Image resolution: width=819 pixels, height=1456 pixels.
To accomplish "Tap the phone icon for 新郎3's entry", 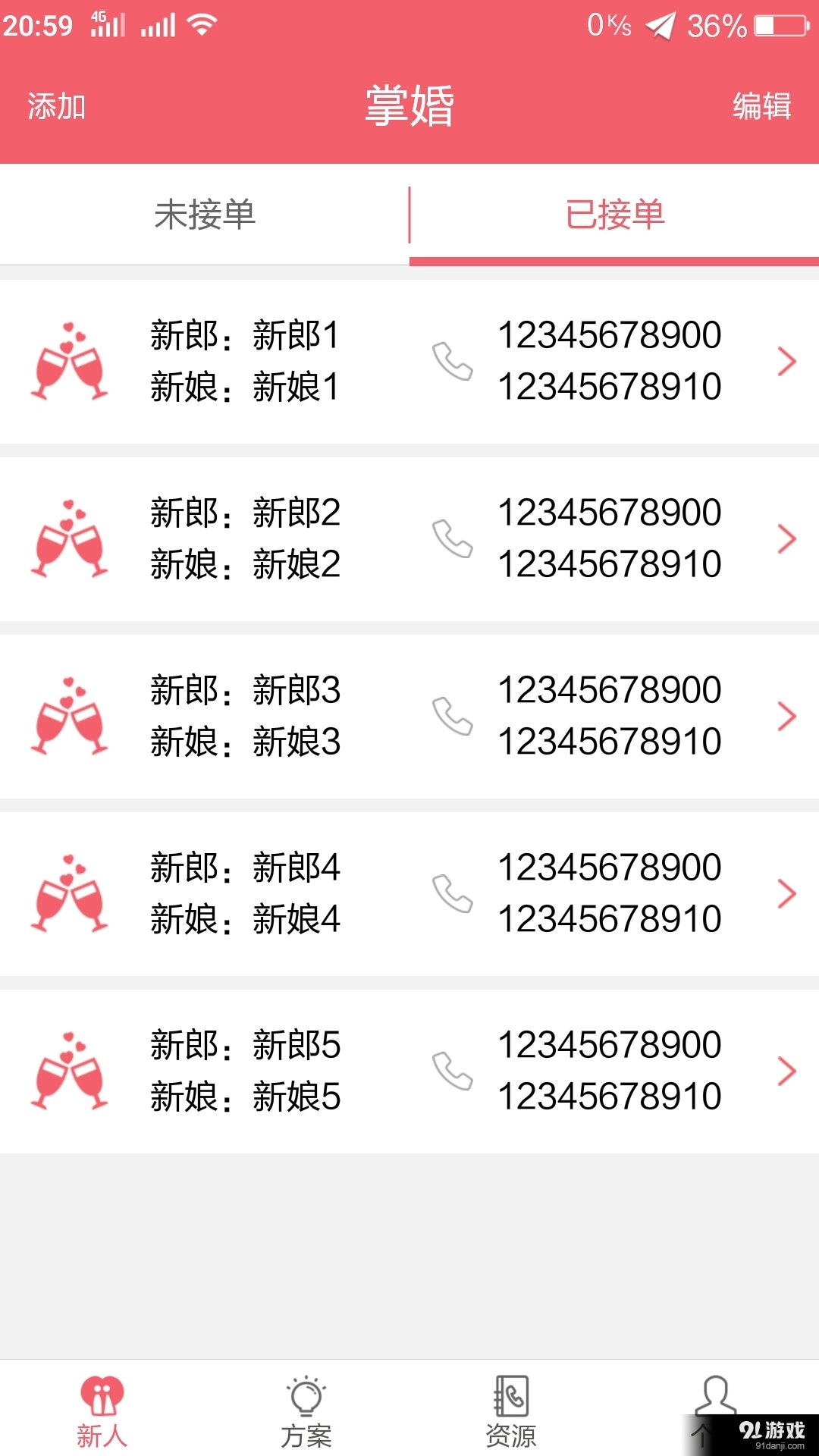I will click(x=453, y=717).
